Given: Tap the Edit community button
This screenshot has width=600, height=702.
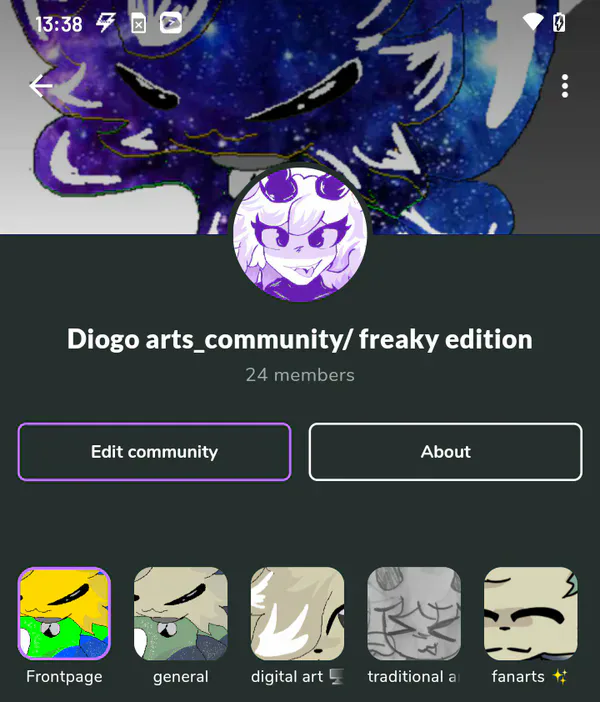Looking at the screenshot, I should [x=154, y=452].
